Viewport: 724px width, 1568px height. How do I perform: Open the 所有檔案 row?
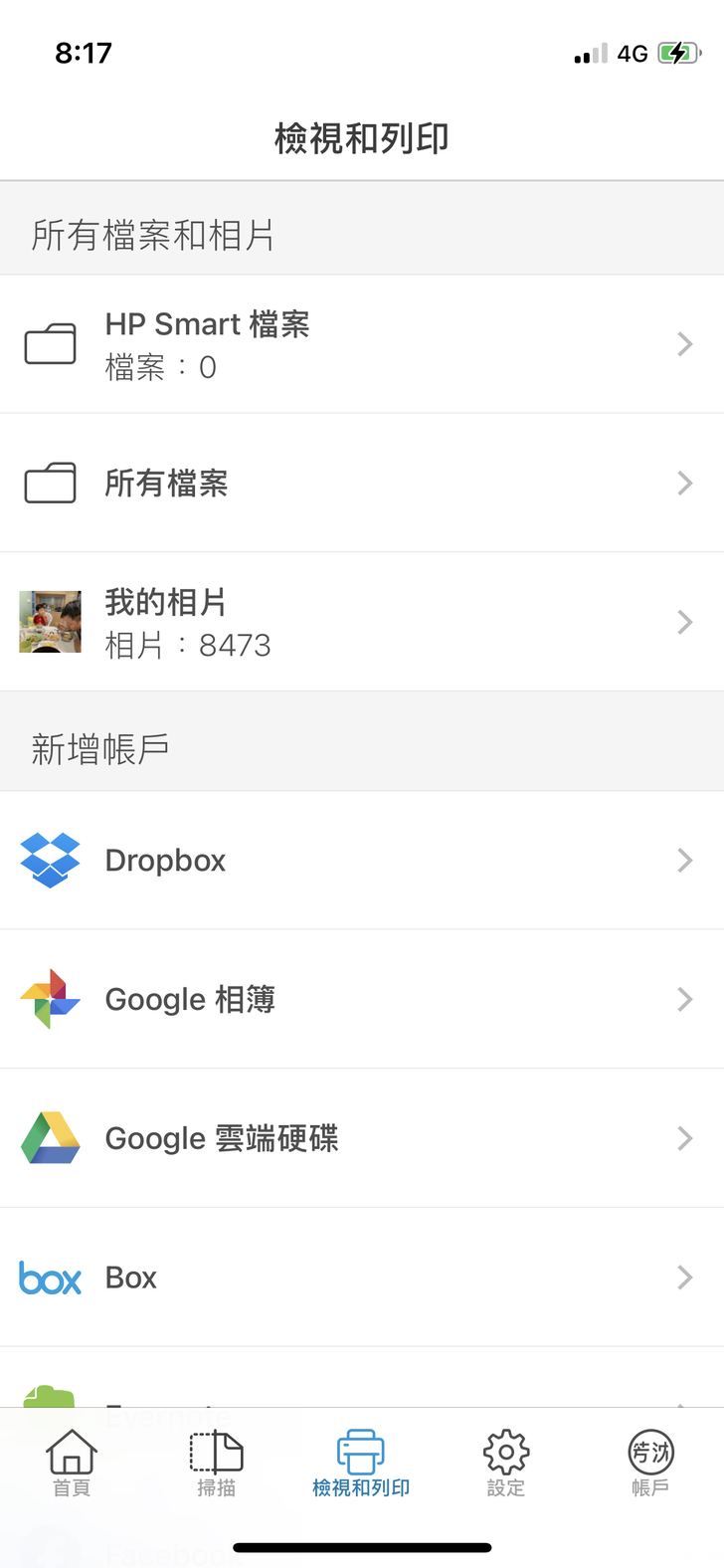361,484
